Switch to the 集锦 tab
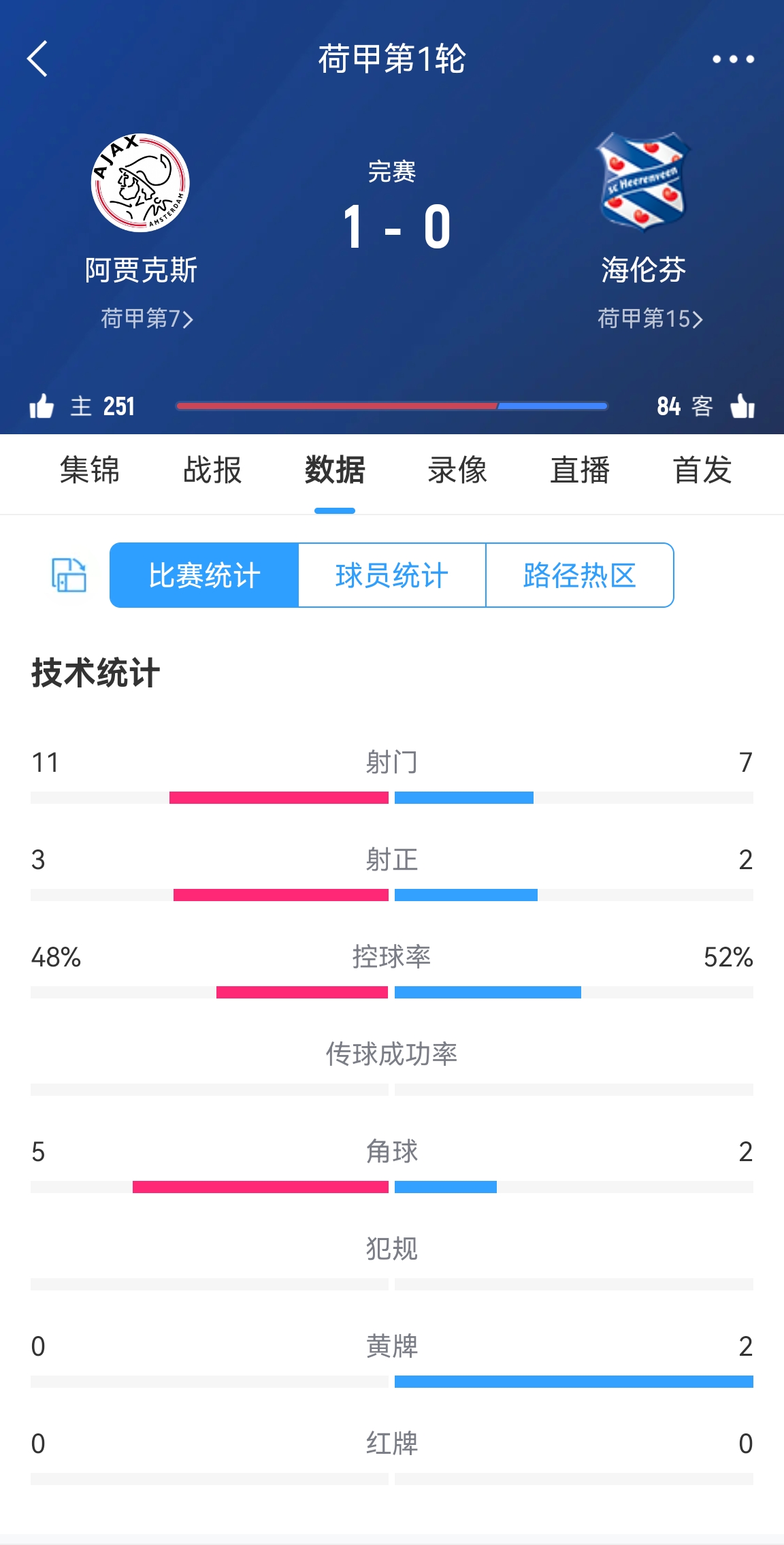Screen dimensions: 784x1545 pyautogui.click(x=90, y=470)
